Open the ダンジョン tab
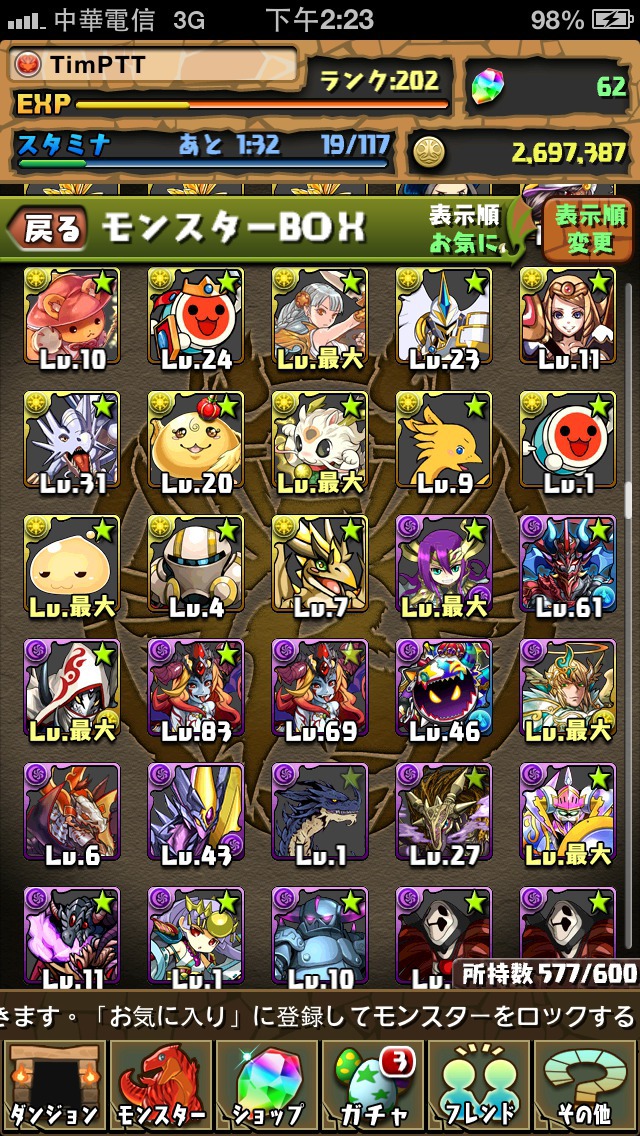 click(53, 1085)
